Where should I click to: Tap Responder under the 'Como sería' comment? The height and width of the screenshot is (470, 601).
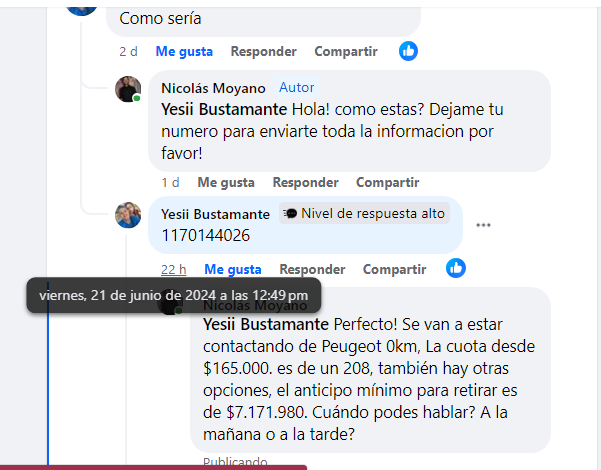[263, 51]
